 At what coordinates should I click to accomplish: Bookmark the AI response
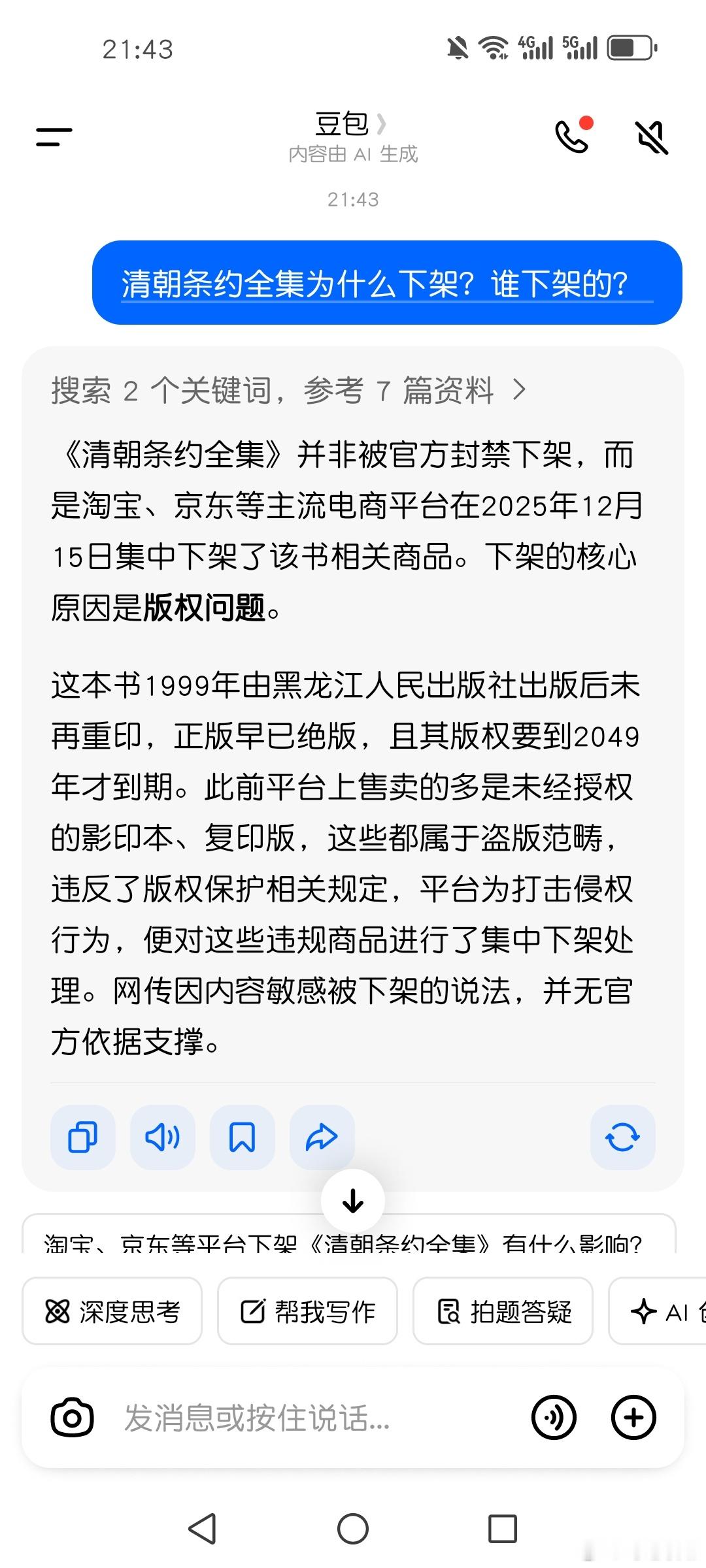pos(243,1136)
